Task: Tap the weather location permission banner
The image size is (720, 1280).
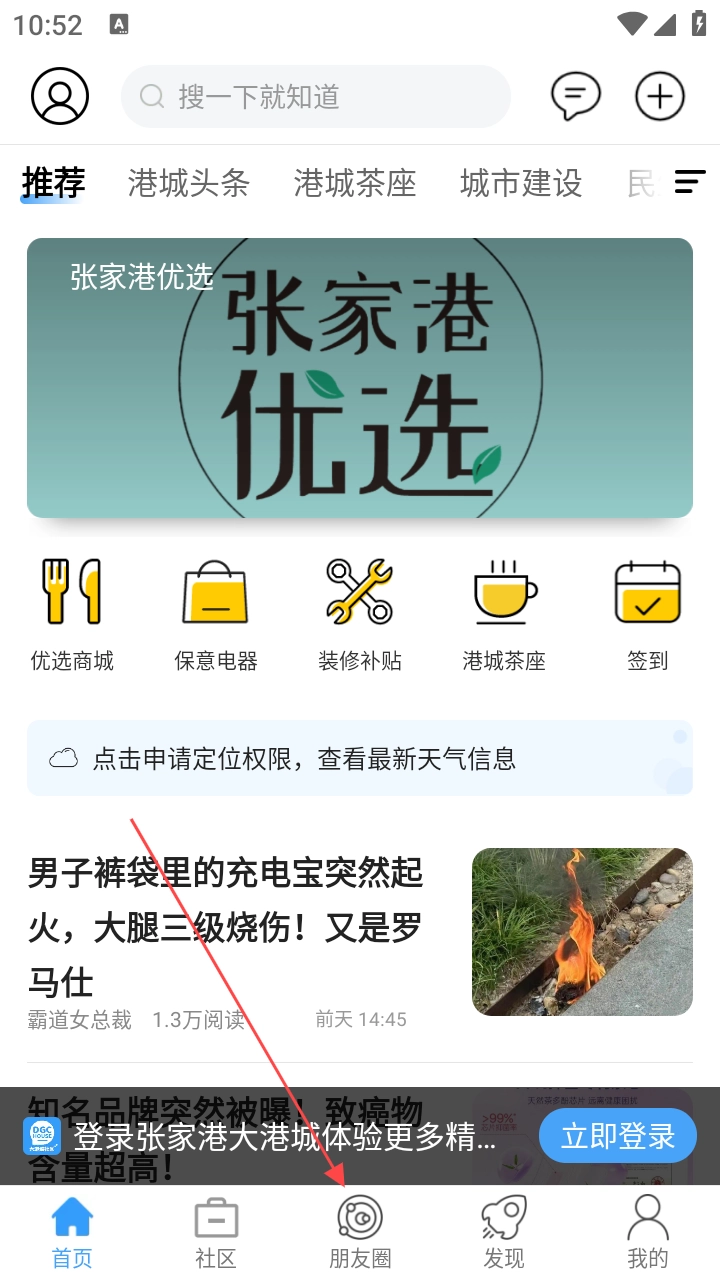Action: click(x=360, y=758)
